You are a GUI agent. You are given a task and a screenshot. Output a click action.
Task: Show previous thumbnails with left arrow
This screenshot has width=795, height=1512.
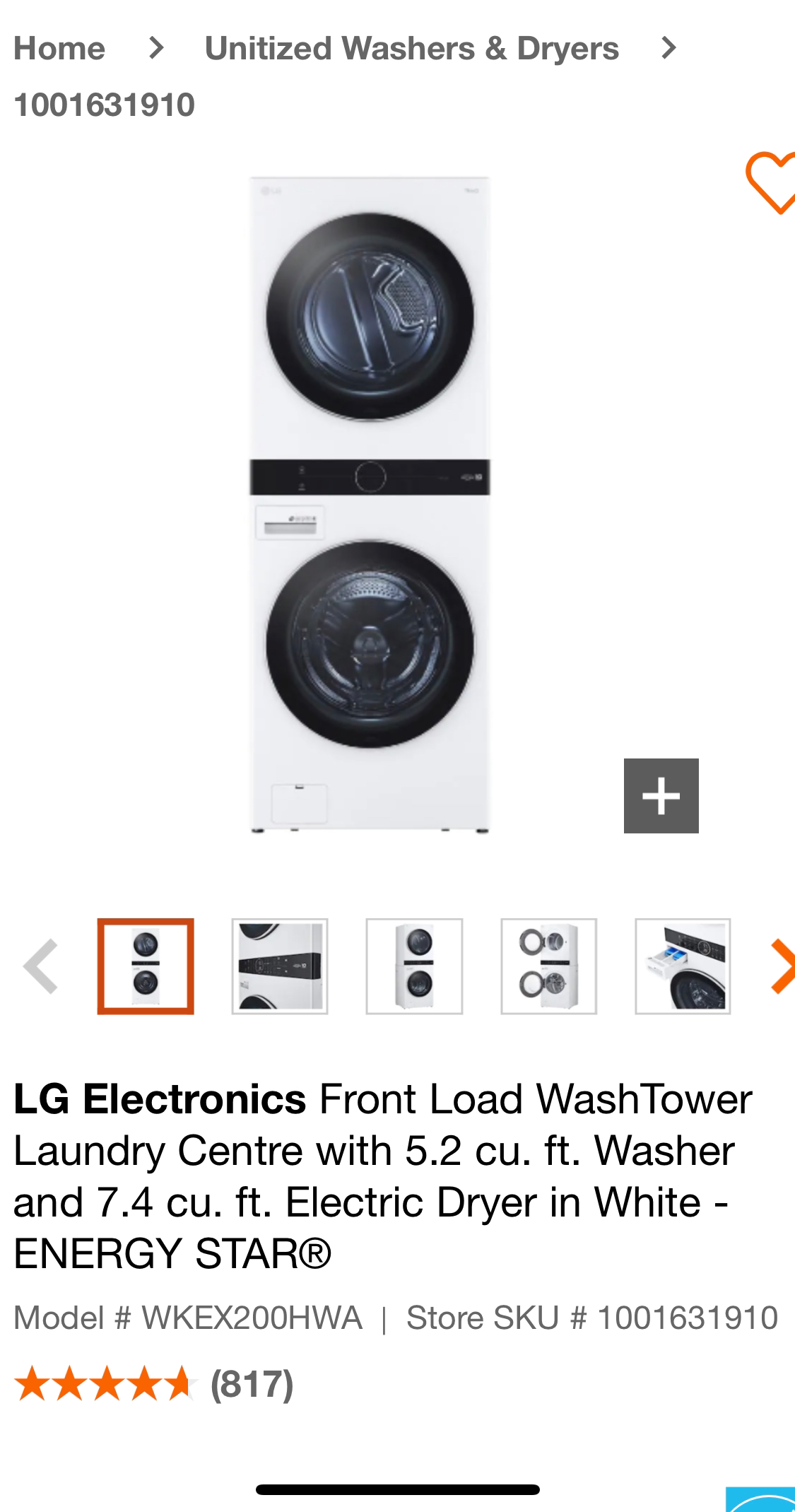[40, 966]
